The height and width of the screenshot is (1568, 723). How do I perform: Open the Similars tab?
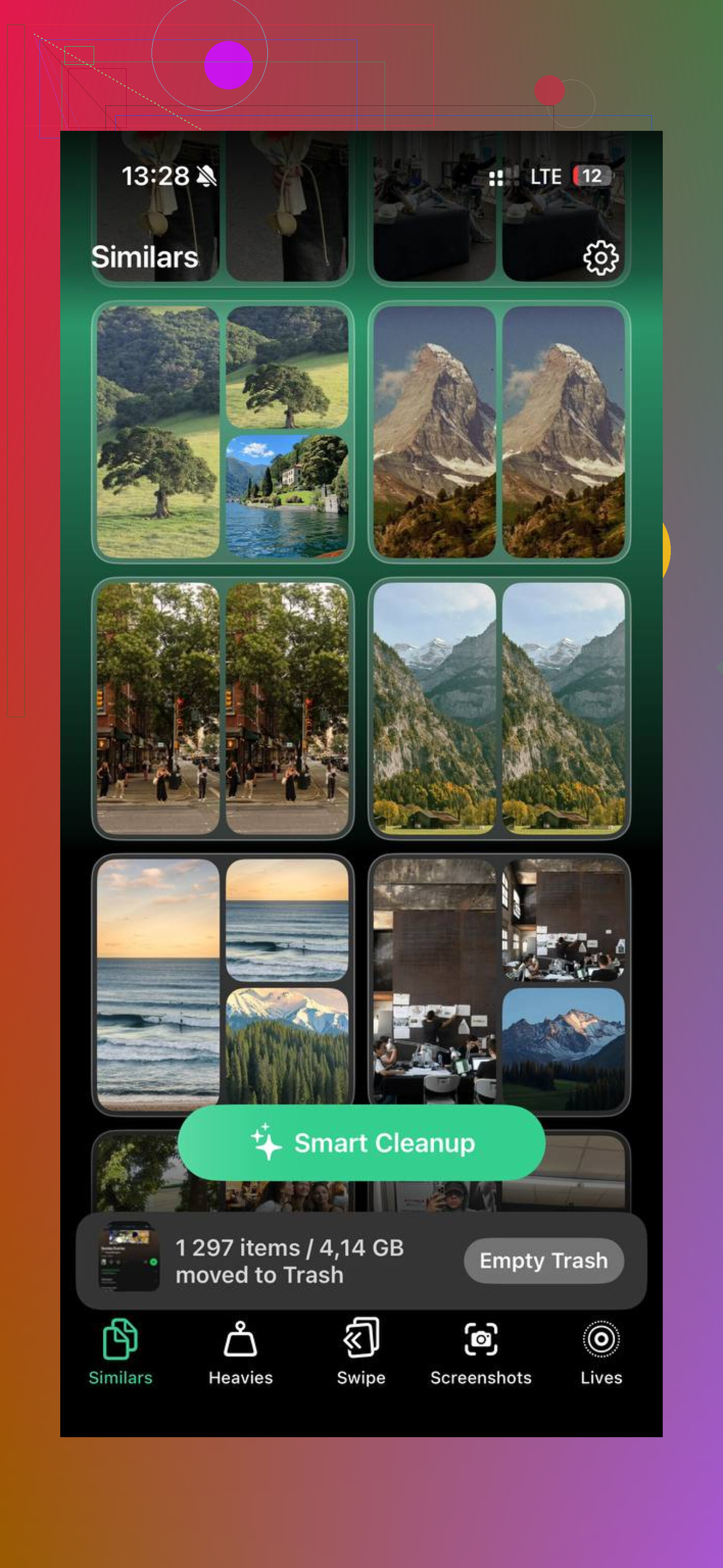click(x=120, y=1352)
